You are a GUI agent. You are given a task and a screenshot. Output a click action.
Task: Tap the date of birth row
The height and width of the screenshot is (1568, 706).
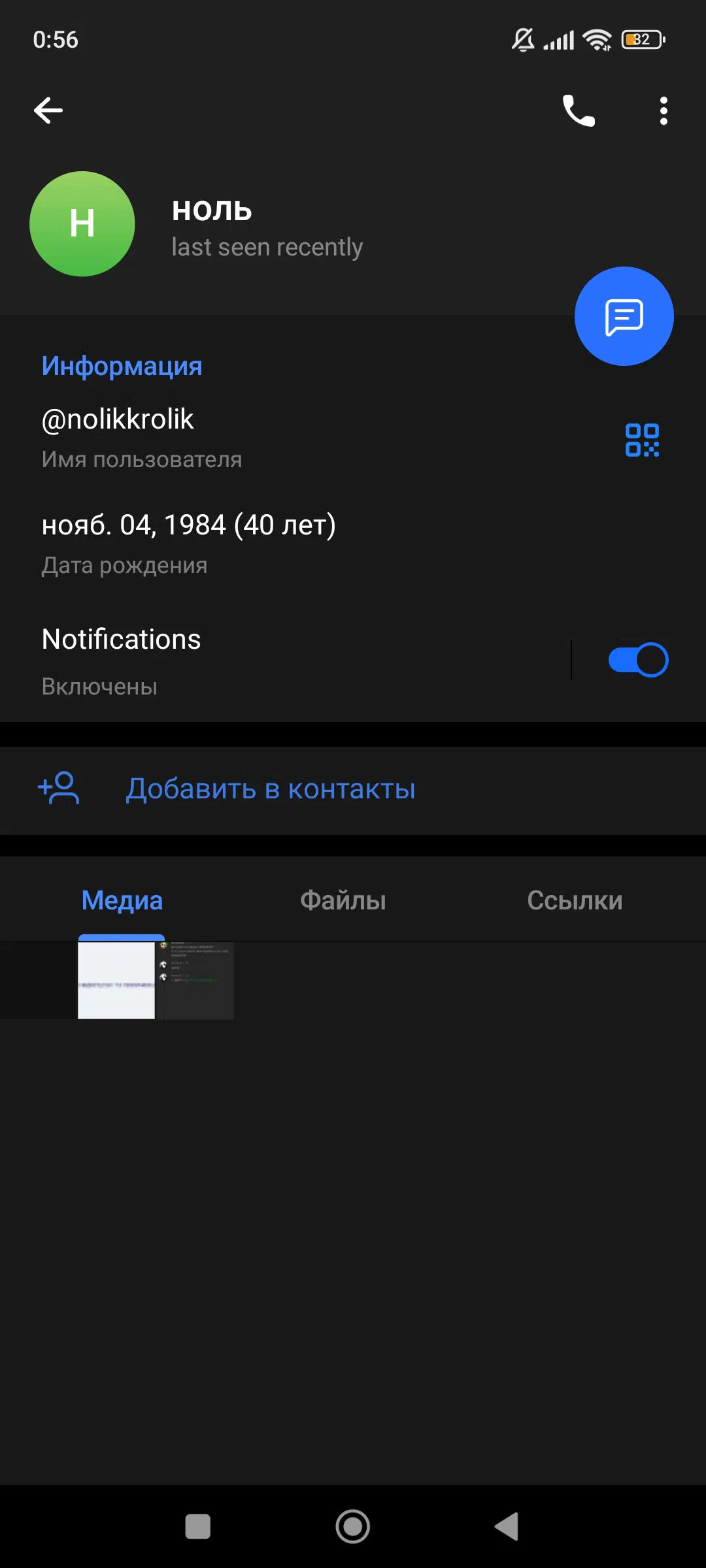click(353, 544)
